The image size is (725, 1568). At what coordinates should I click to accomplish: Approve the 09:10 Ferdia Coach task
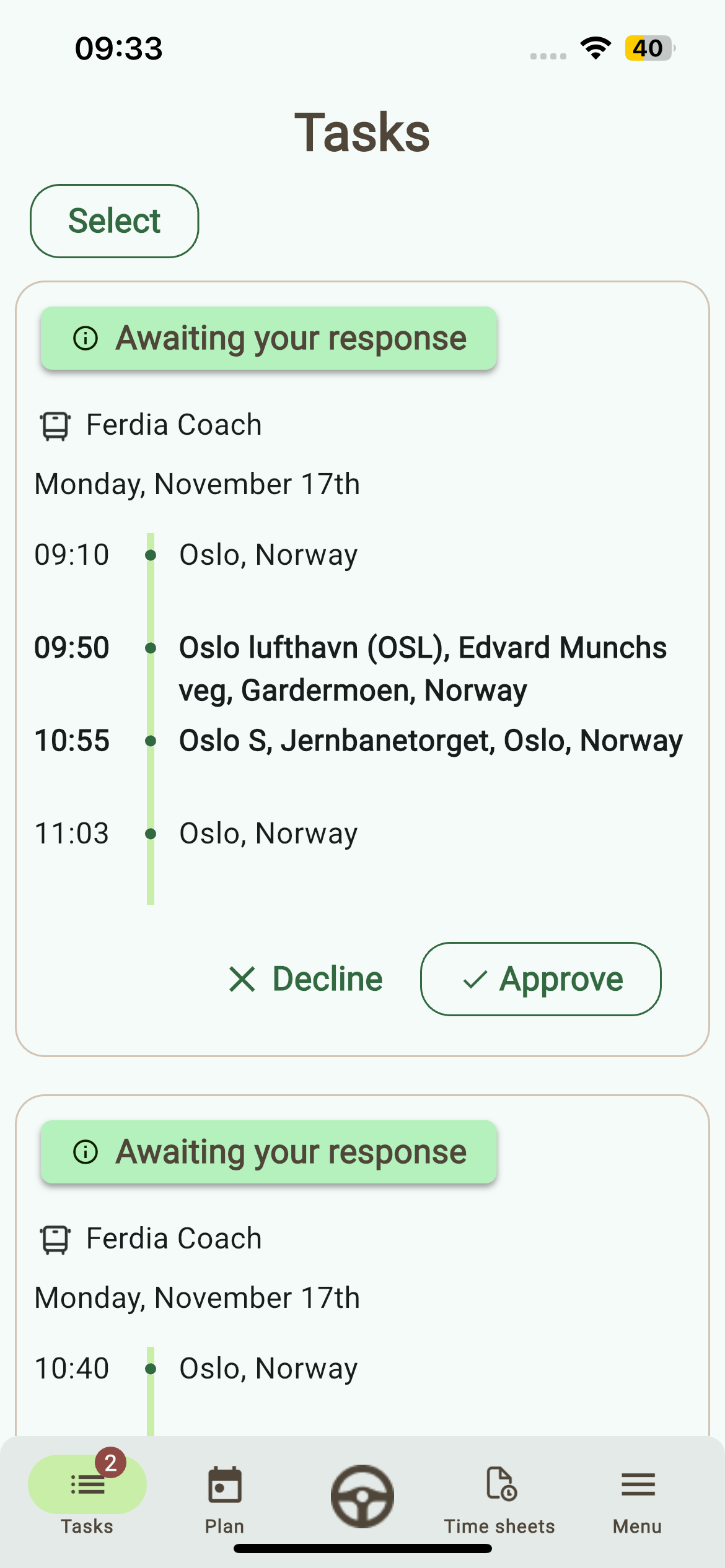click(x=540, y=979)
